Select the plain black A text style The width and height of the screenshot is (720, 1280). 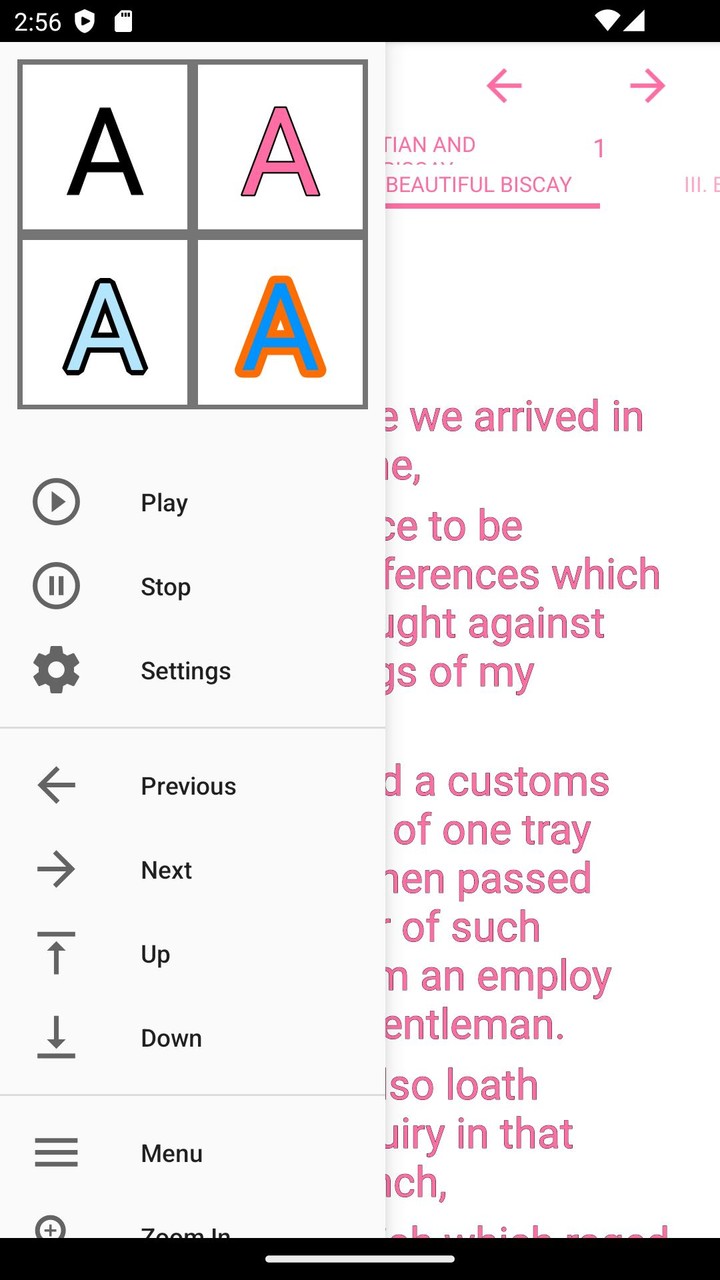coord(104,147)
